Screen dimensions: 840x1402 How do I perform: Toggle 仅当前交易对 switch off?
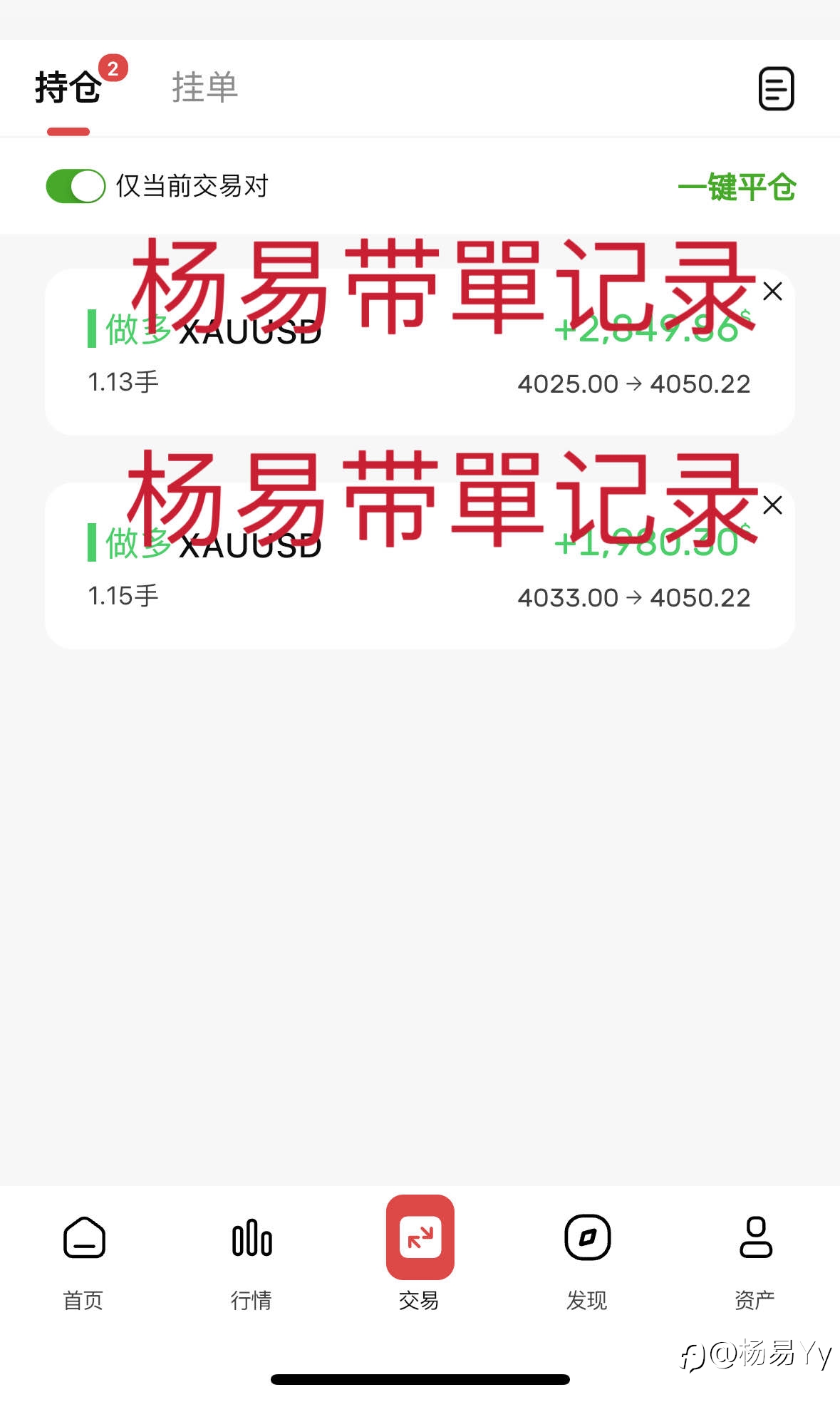(x=76, y=186)
